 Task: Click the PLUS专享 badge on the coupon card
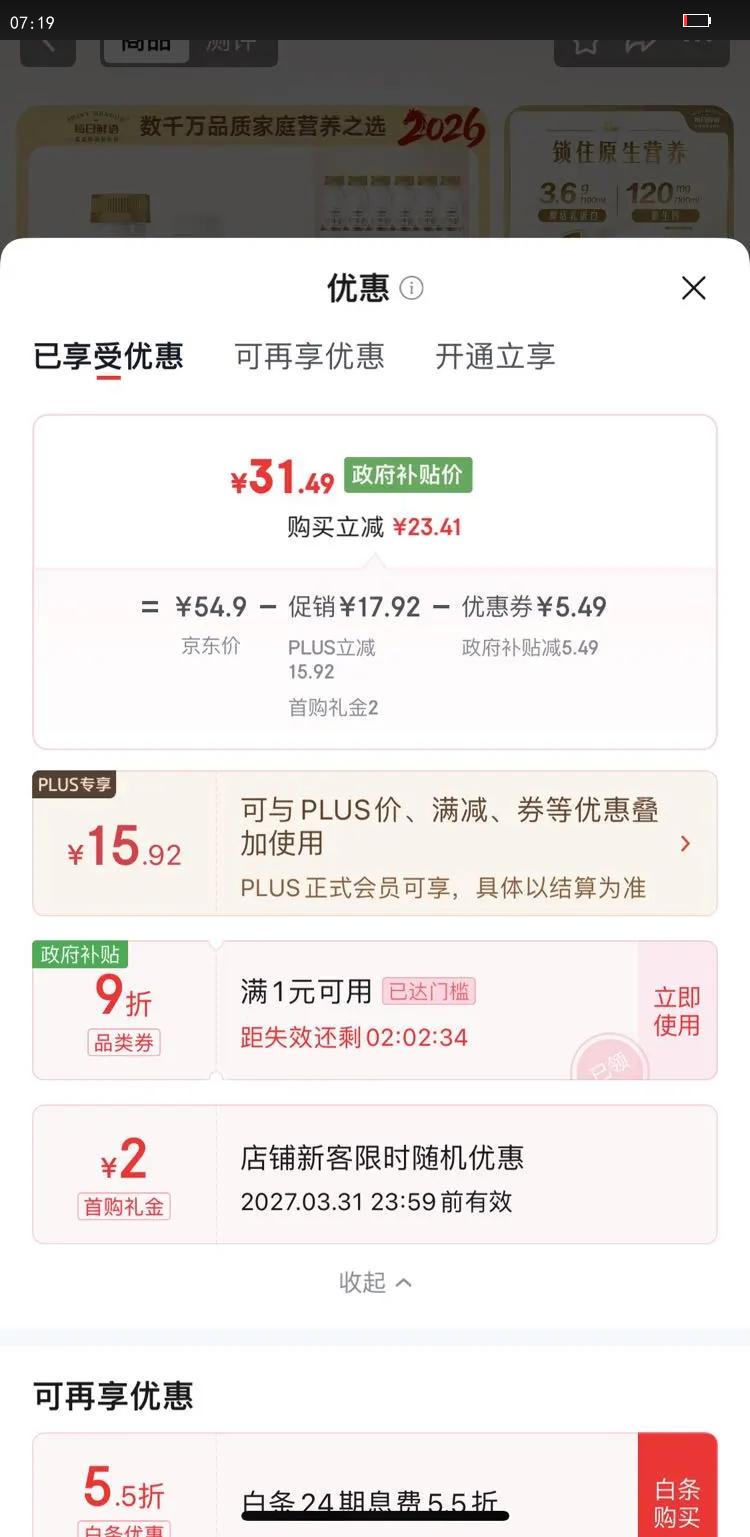coord(74,786)
